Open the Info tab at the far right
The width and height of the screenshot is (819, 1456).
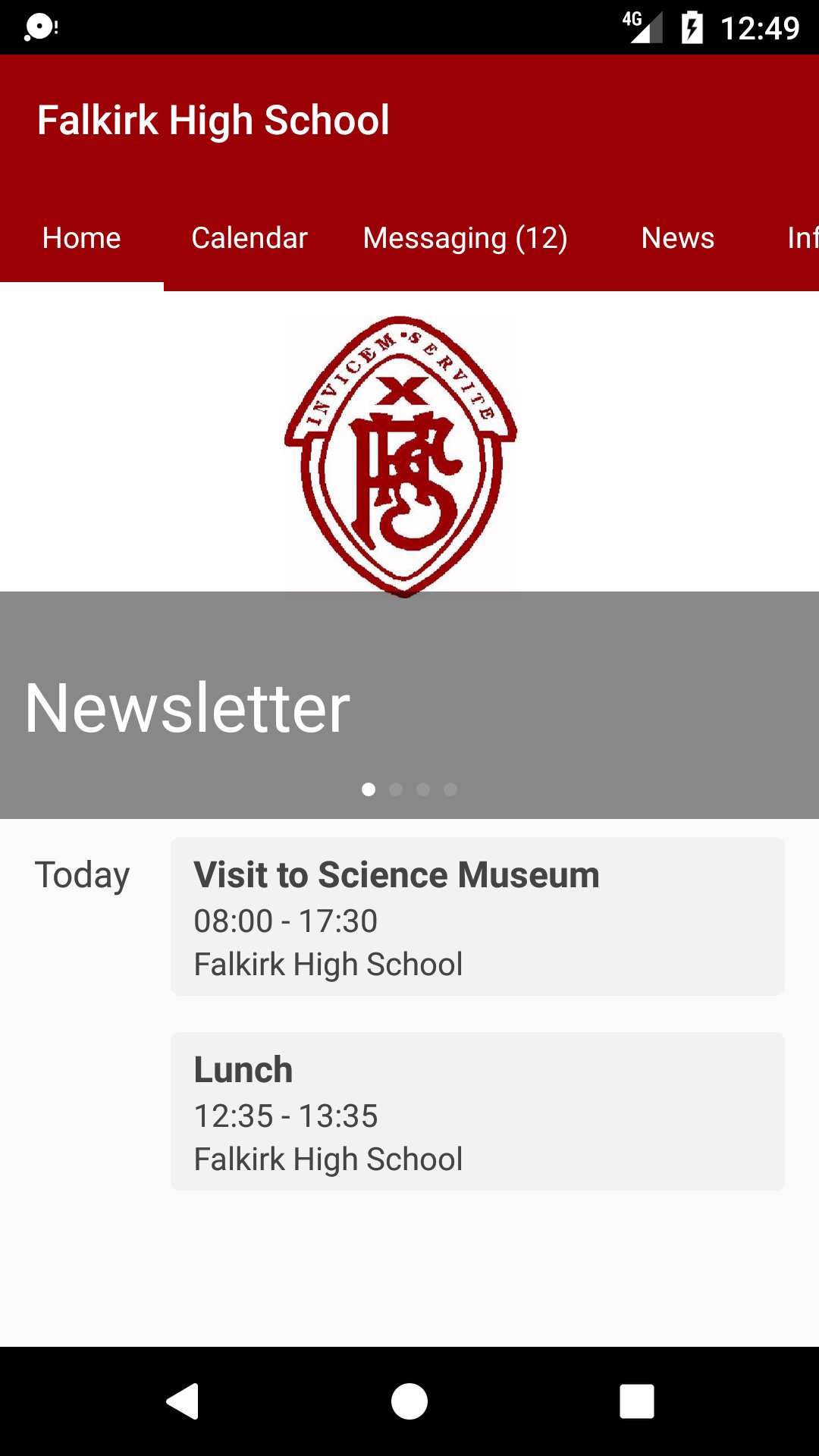pos(802,237)
